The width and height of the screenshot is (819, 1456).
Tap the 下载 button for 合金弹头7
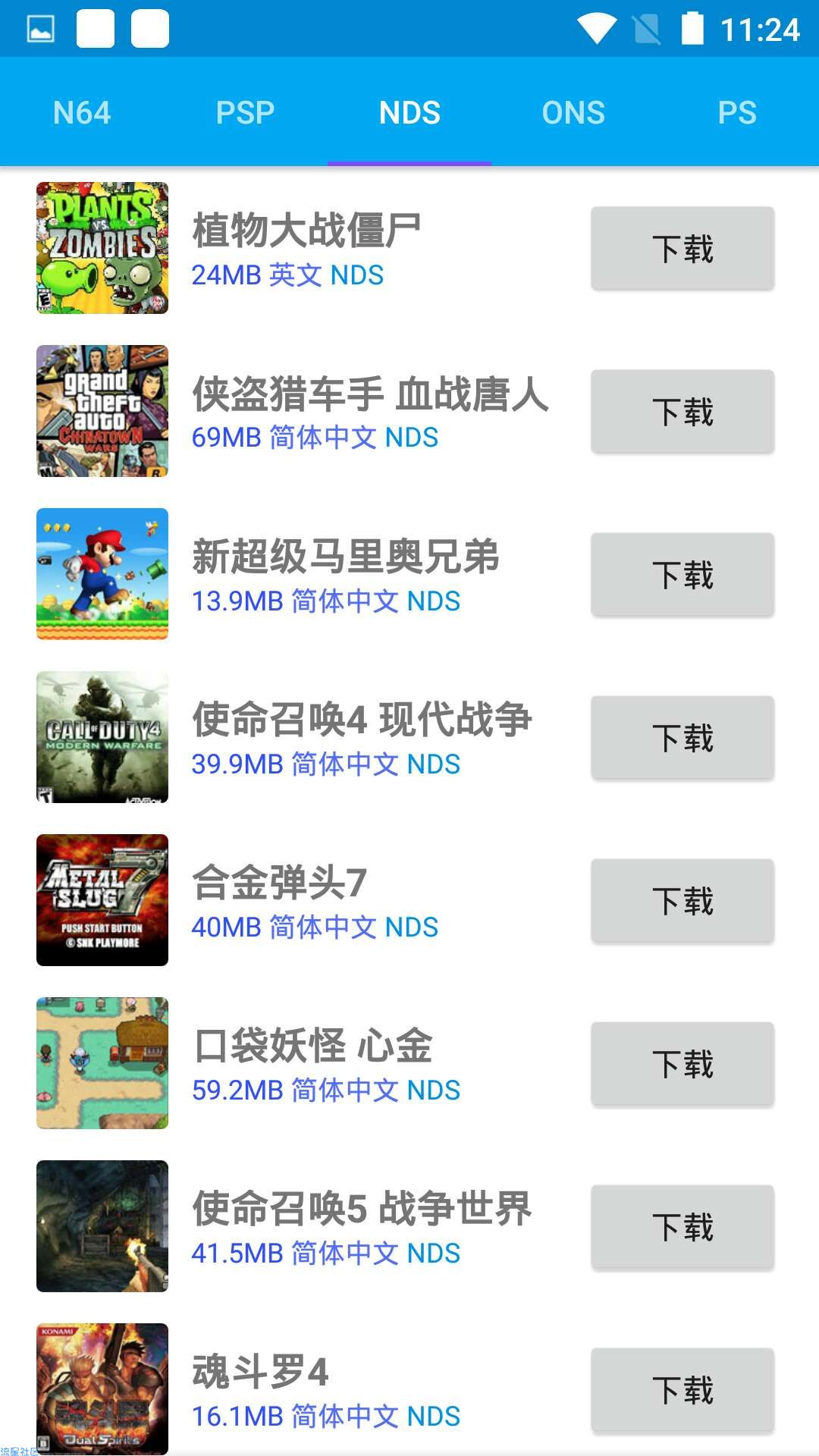coord(682,900)
